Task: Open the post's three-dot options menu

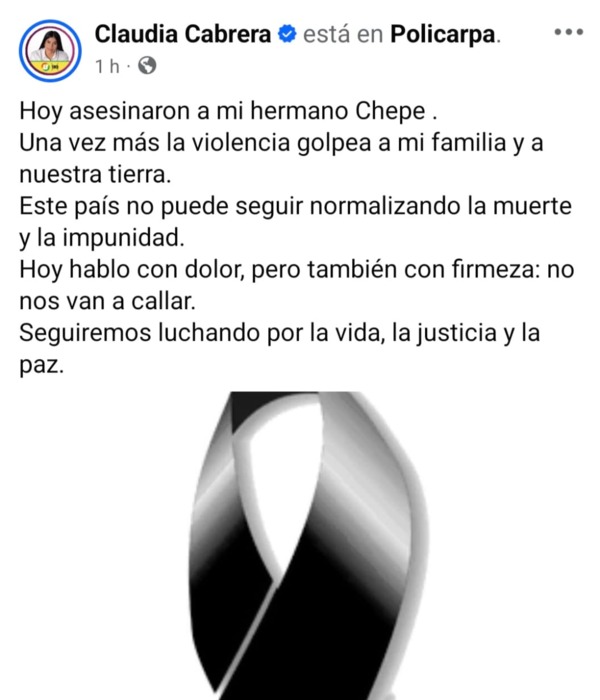Action: (568, 32)
